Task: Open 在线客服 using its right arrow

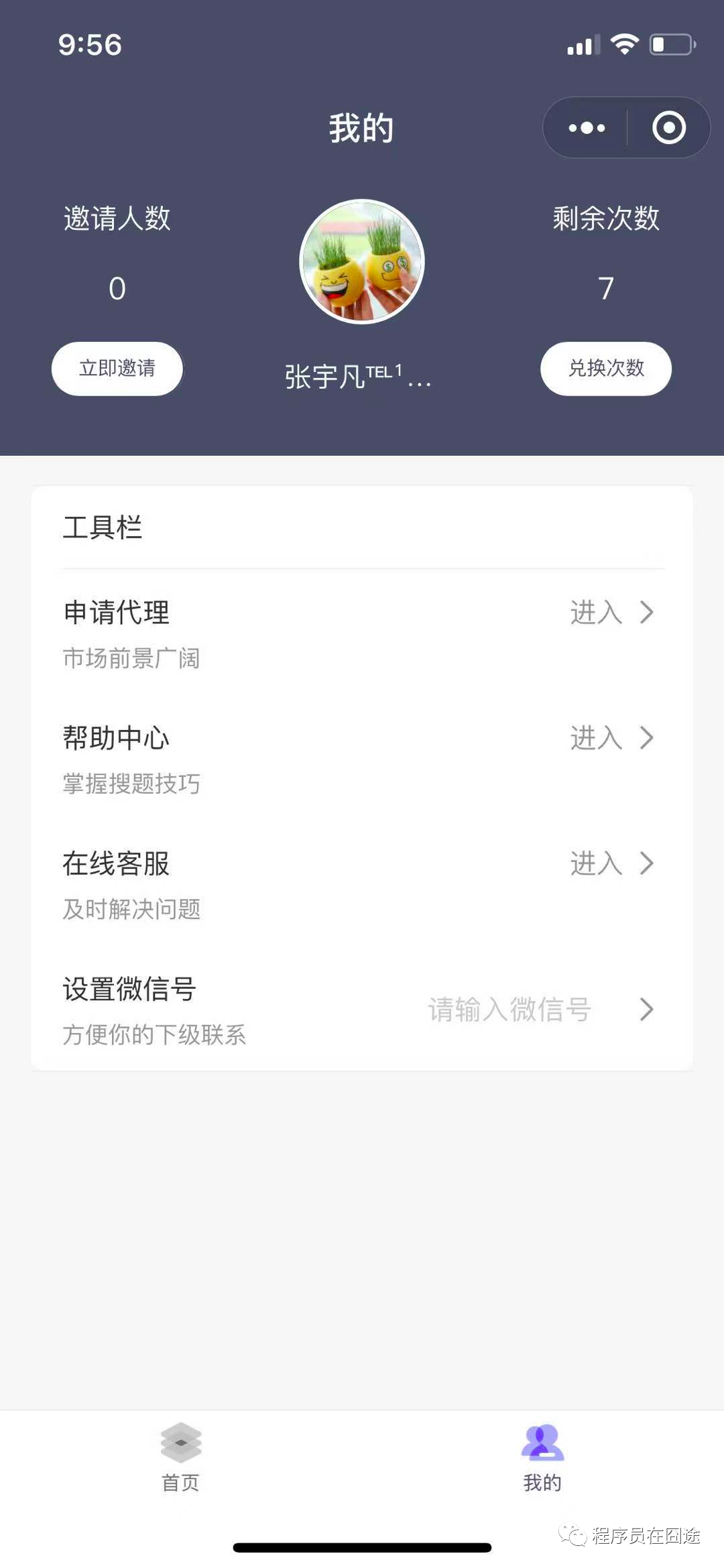Action: 646,864
